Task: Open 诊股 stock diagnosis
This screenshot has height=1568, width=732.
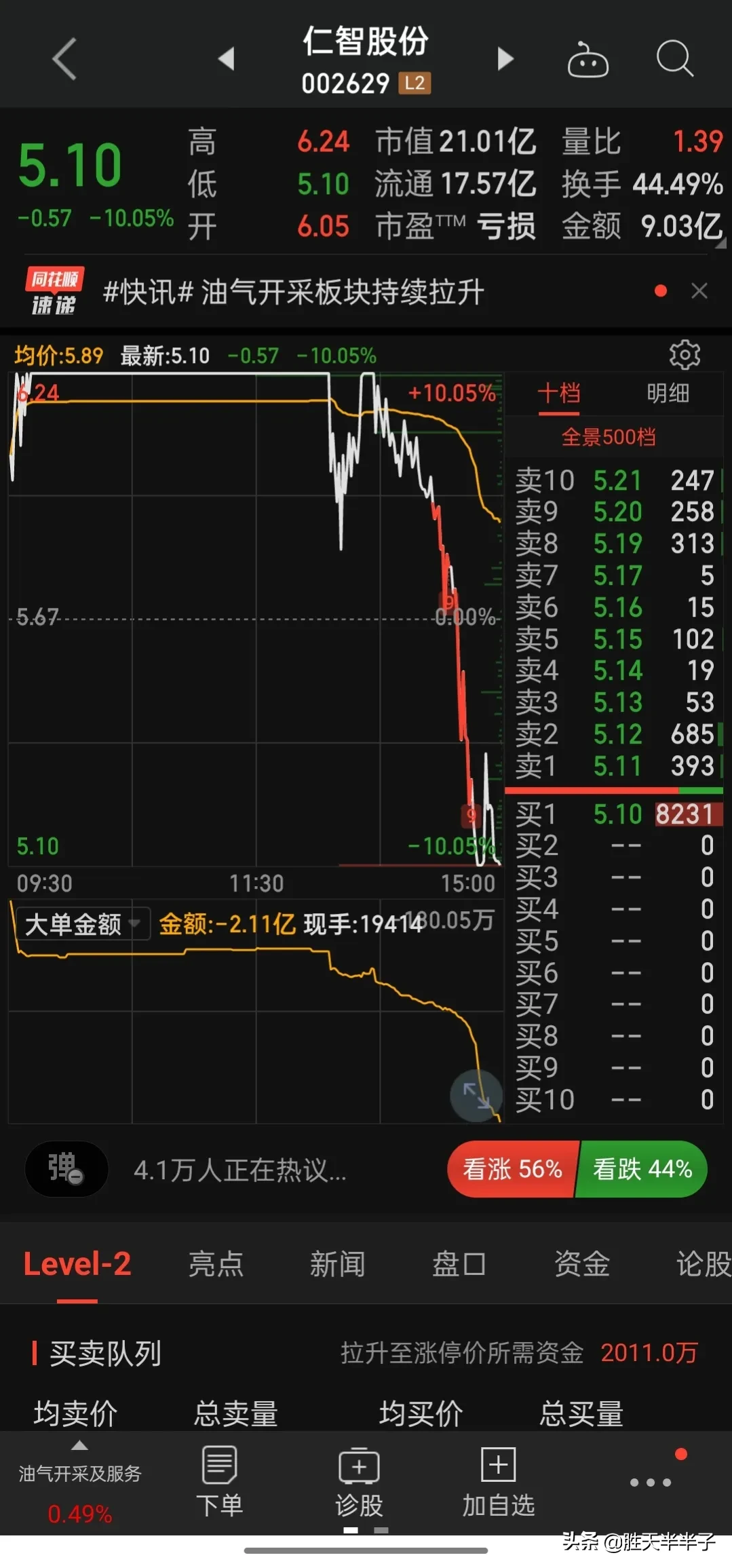Action: pos(359,1481)
